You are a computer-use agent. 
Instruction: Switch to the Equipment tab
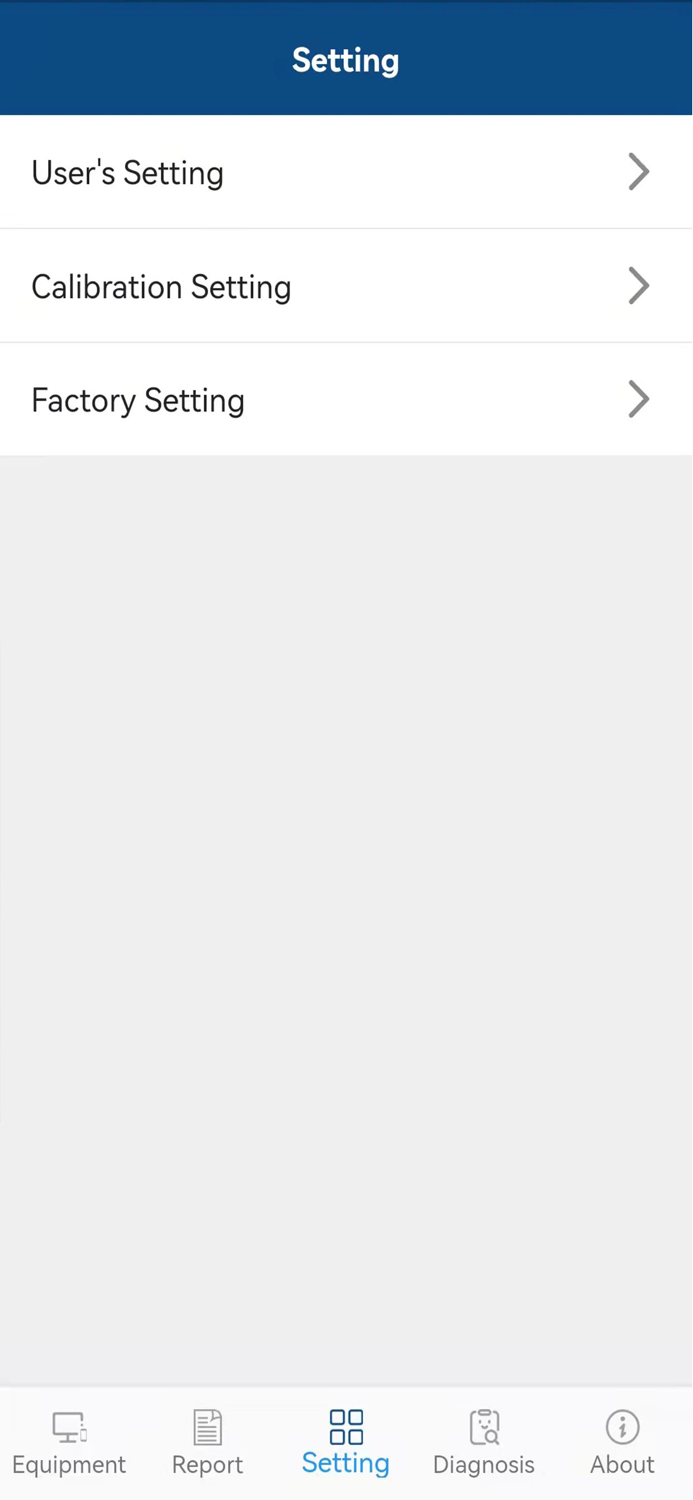tap(69, 1443)
